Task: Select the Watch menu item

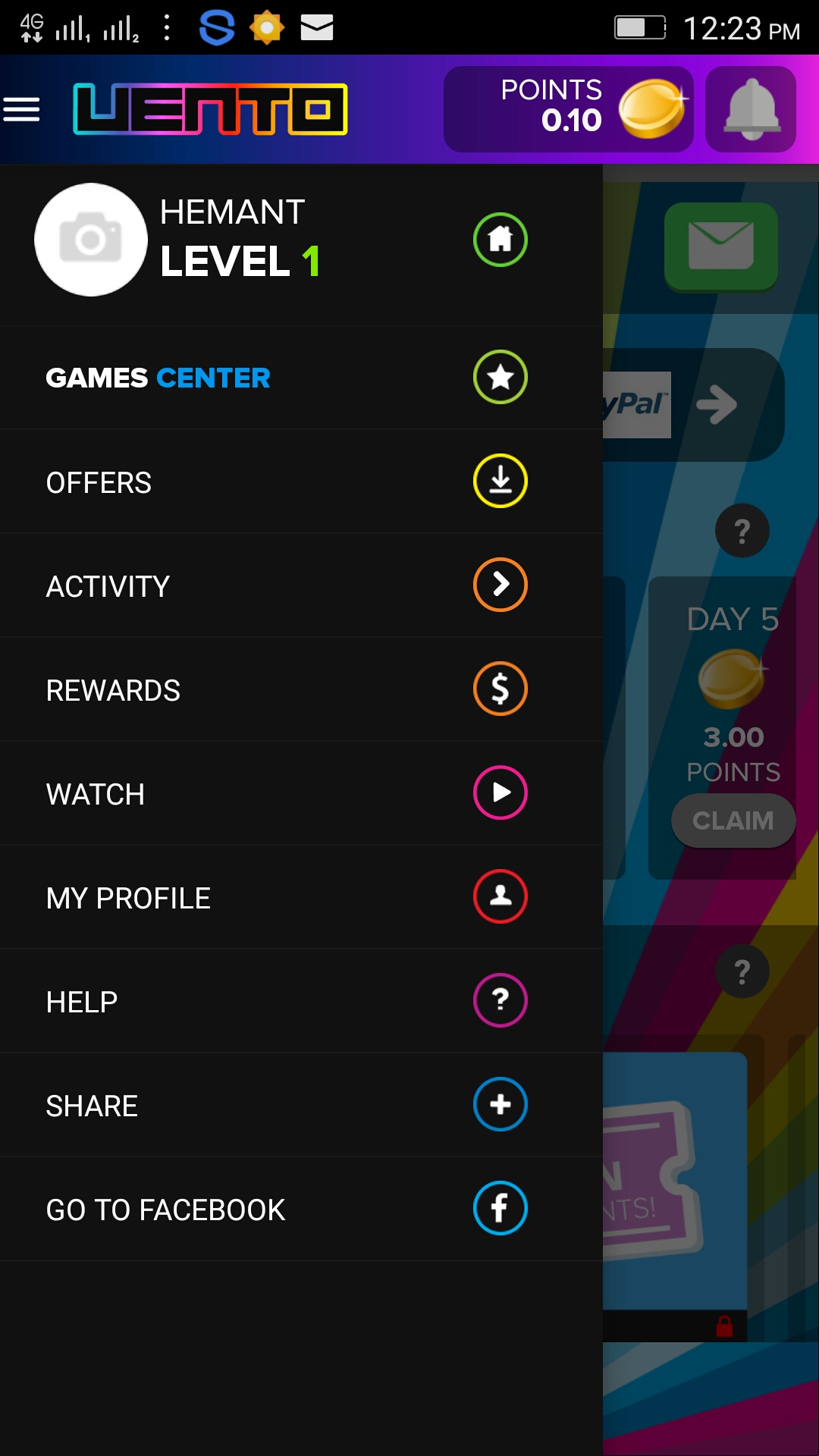Action: [96, 794]
